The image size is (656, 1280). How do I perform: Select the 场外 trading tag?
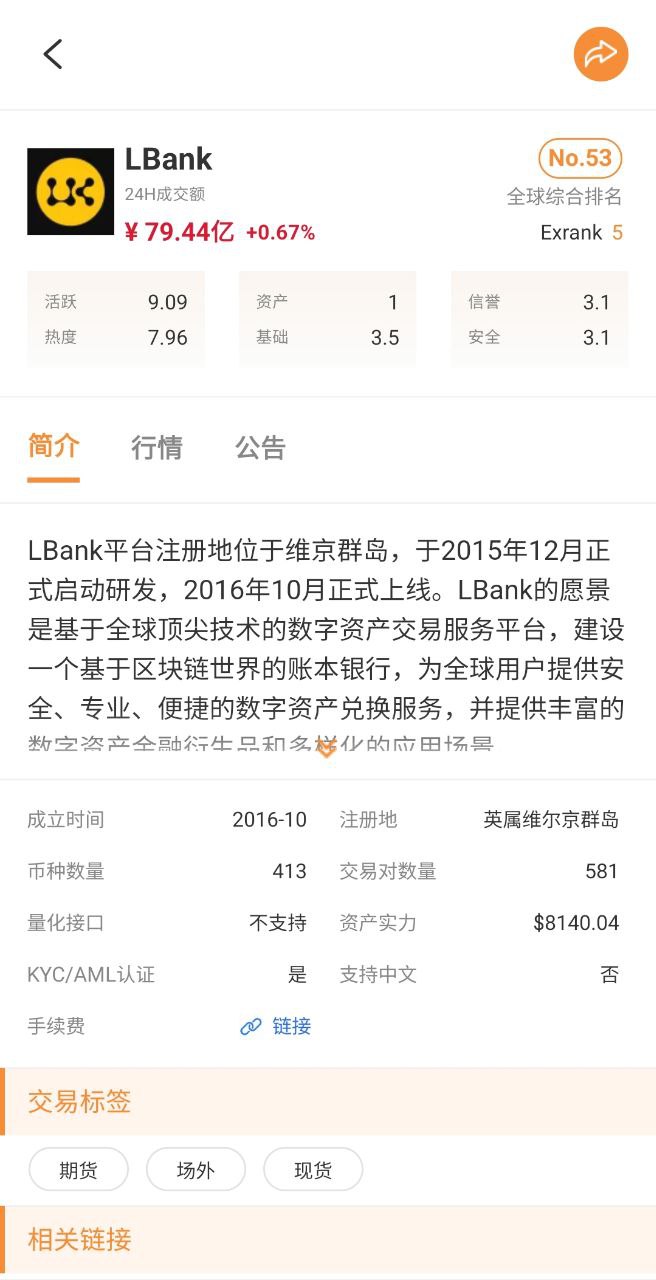(x=195, y=1170)
